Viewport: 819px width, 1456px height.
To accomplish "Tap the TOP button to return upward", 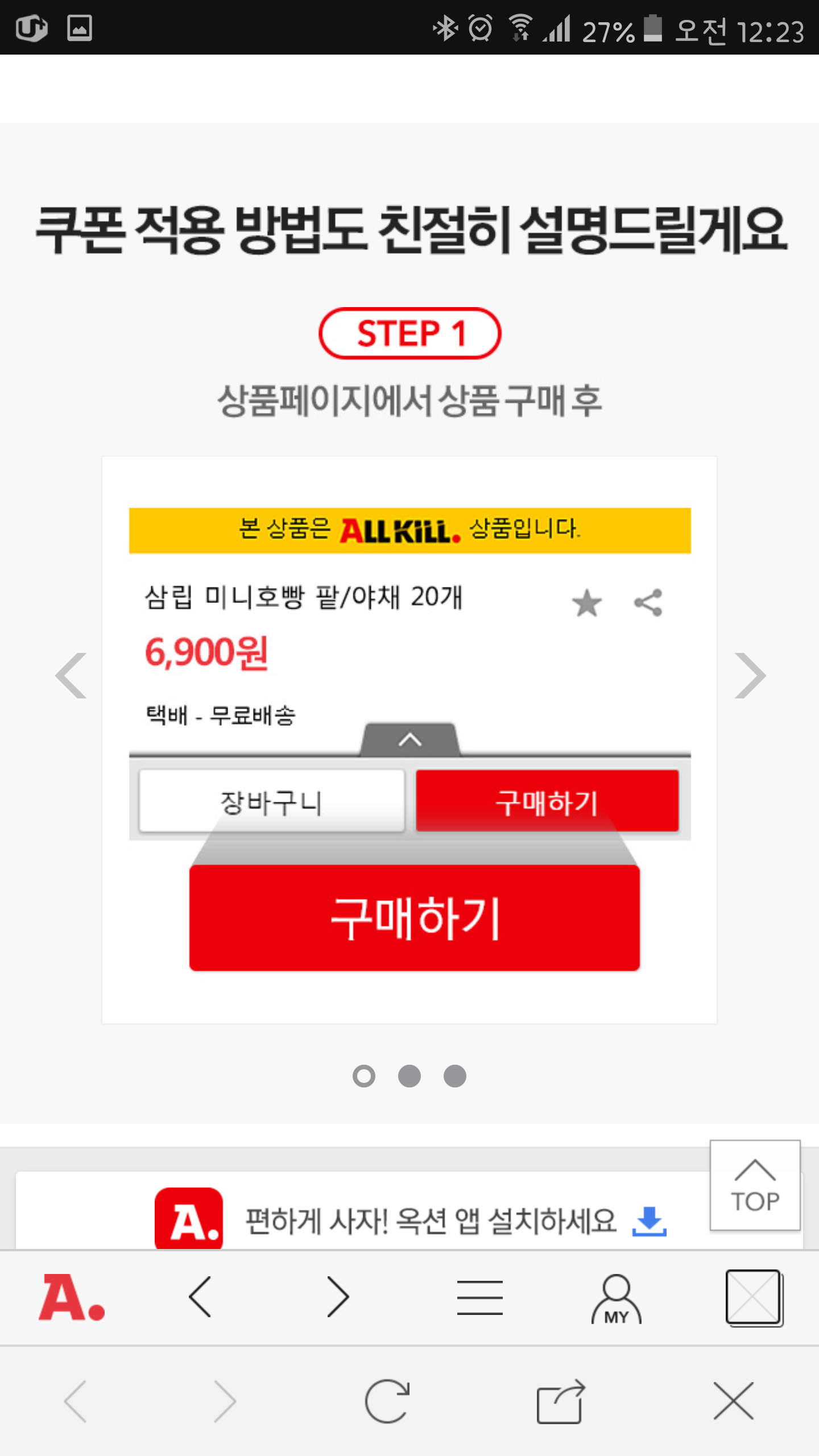I will pos(755,1186).
